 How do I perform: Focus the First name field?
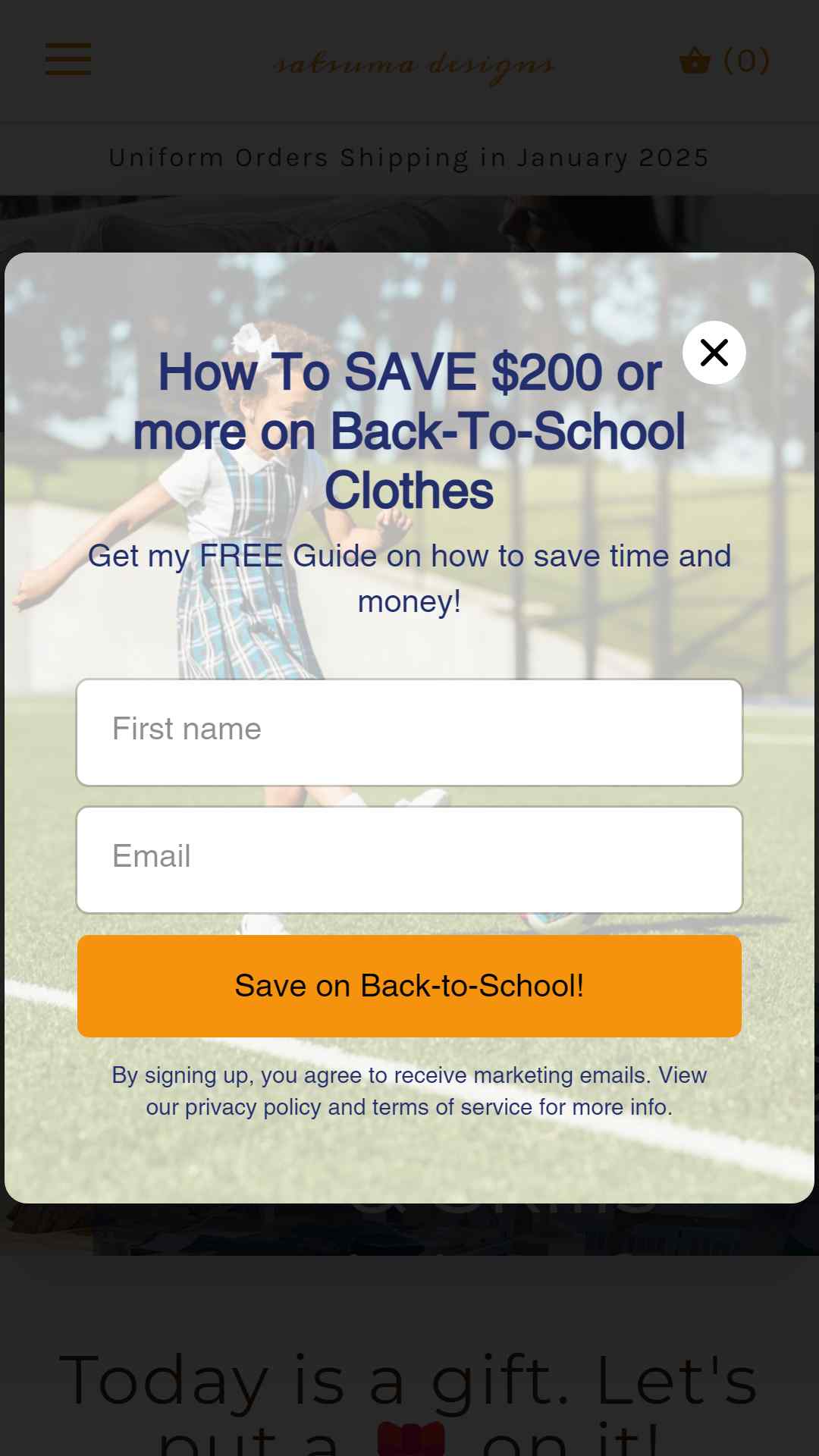click(409, 733)
